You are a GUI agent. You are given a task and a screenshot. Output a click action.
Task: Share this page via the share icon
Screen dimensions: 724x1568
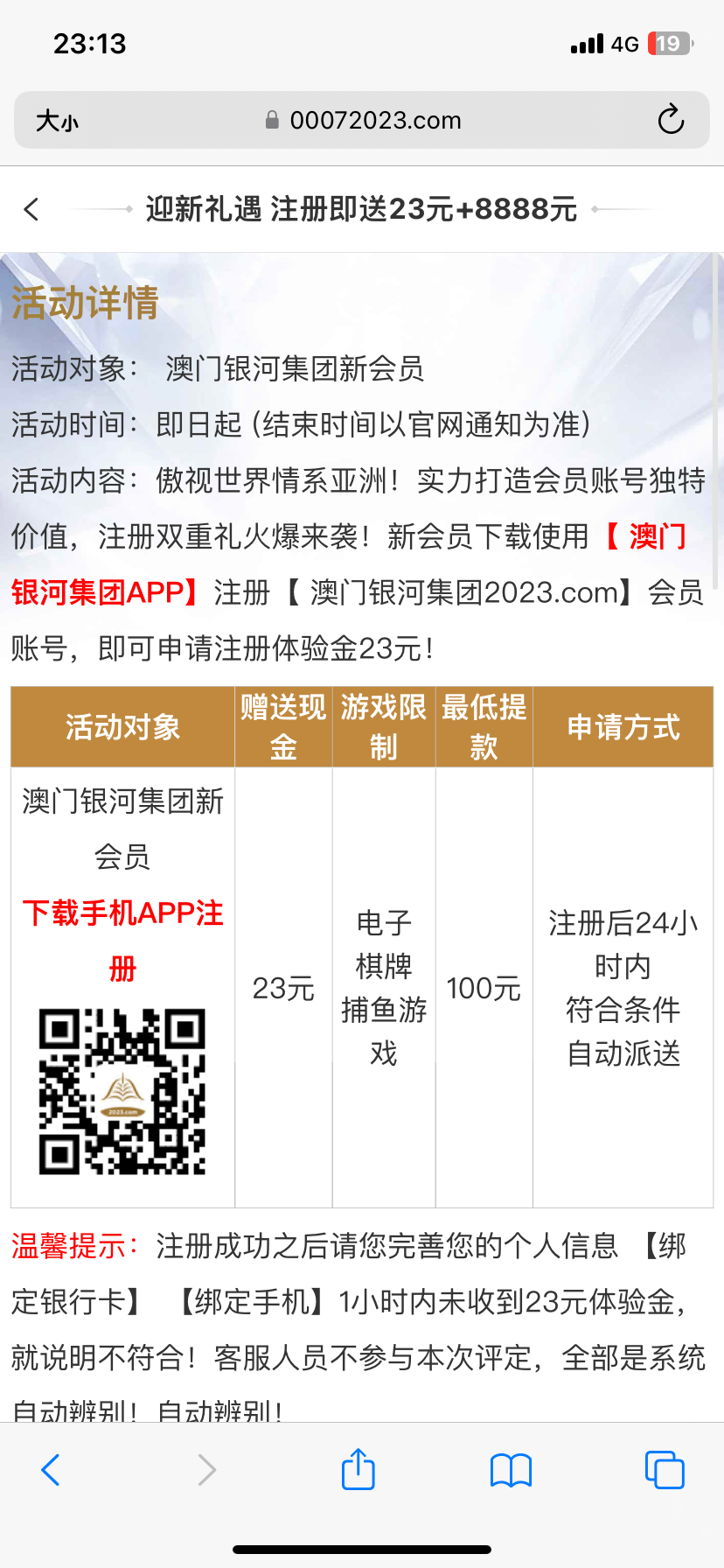[358, 1469]
